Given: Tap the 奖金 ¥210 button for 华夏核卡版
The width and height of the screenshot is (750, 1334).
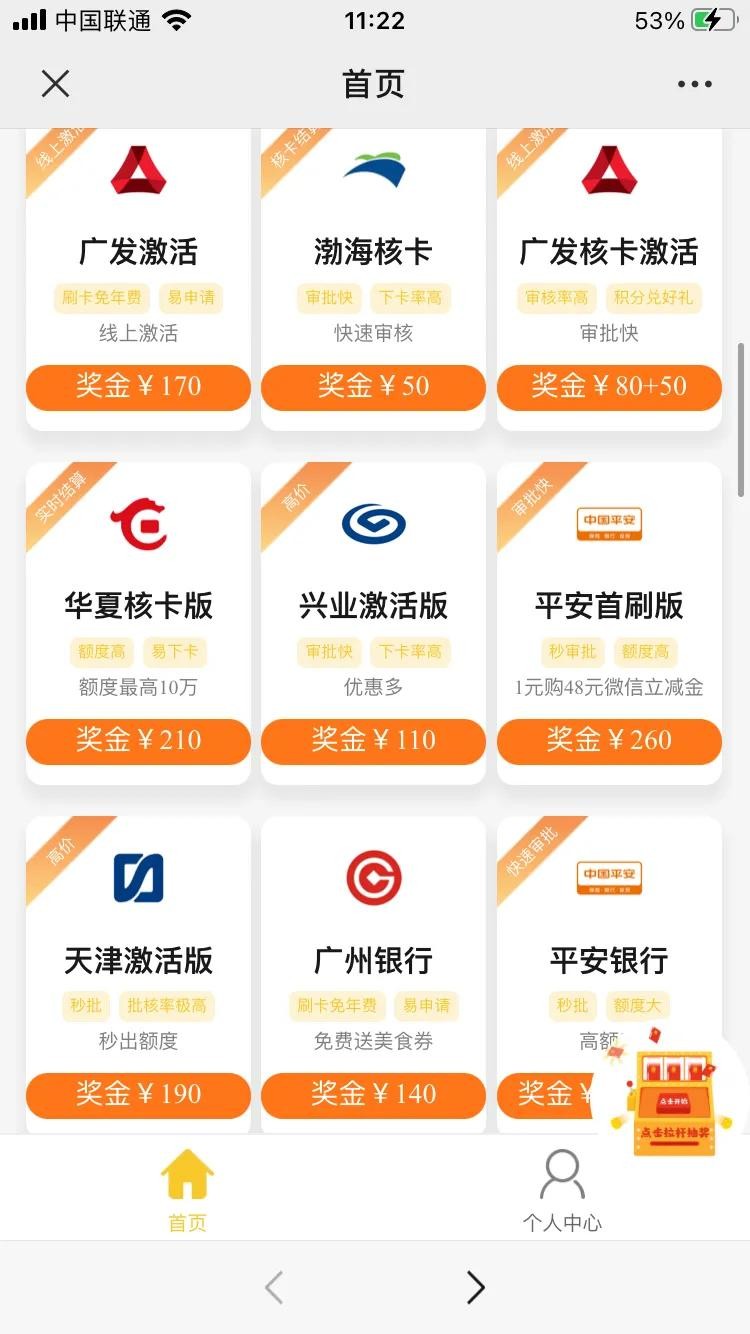Looking at the screenshot, I should (x=138, y=741).
